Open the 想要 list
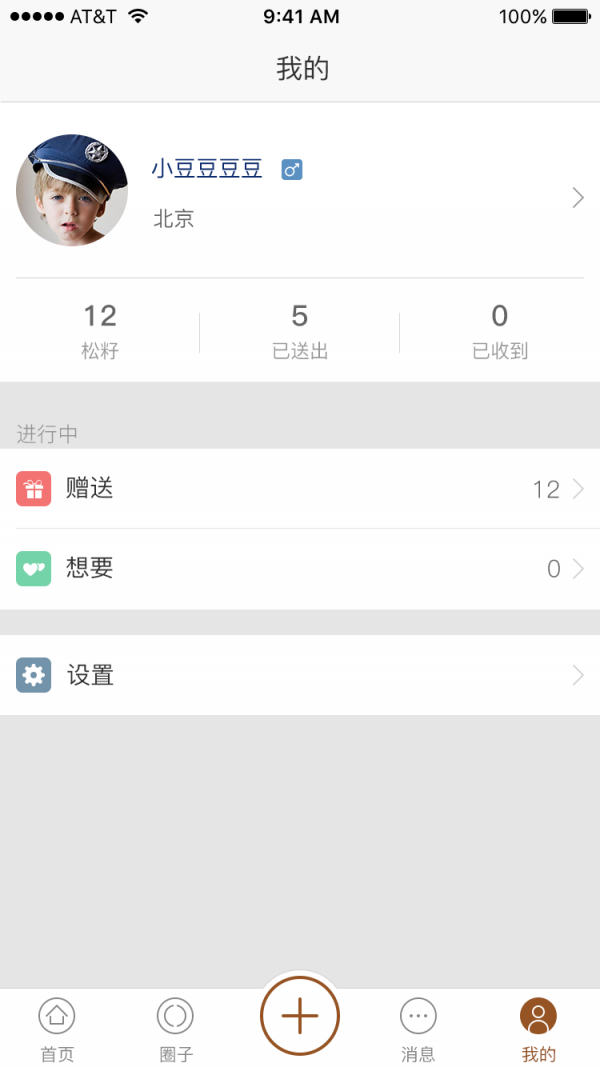Viewport: 600px width, 1067px height. click(x=300, y=569)
